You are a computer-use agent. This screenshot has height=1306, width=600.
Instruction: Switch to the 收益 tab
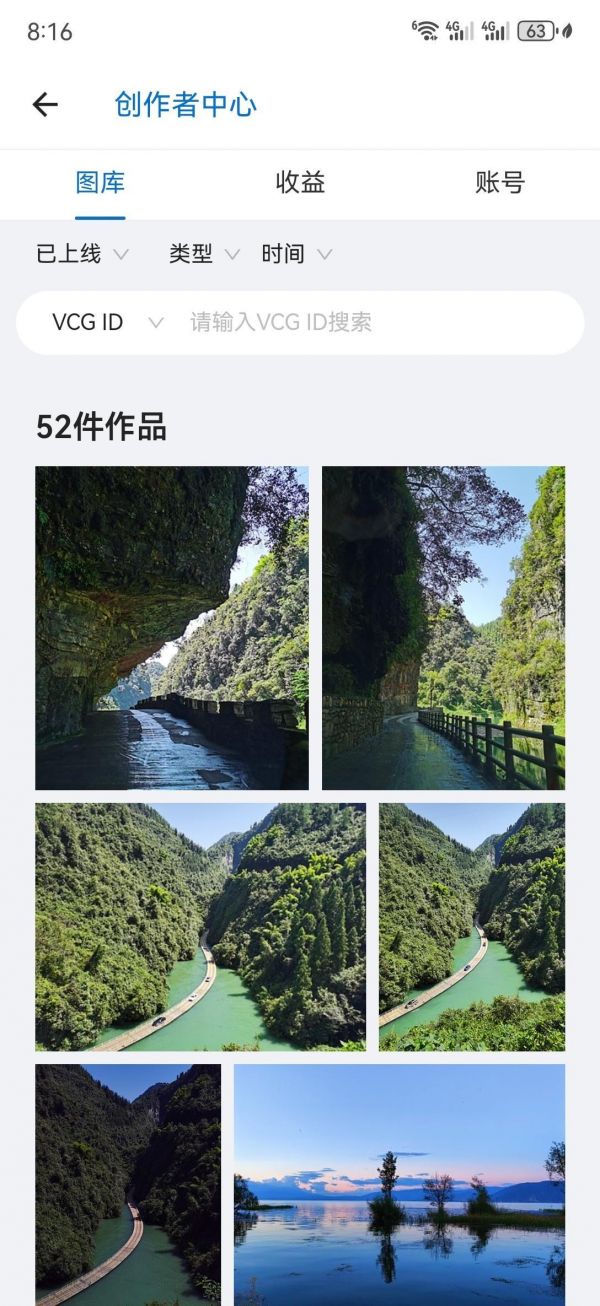point(300,183)
